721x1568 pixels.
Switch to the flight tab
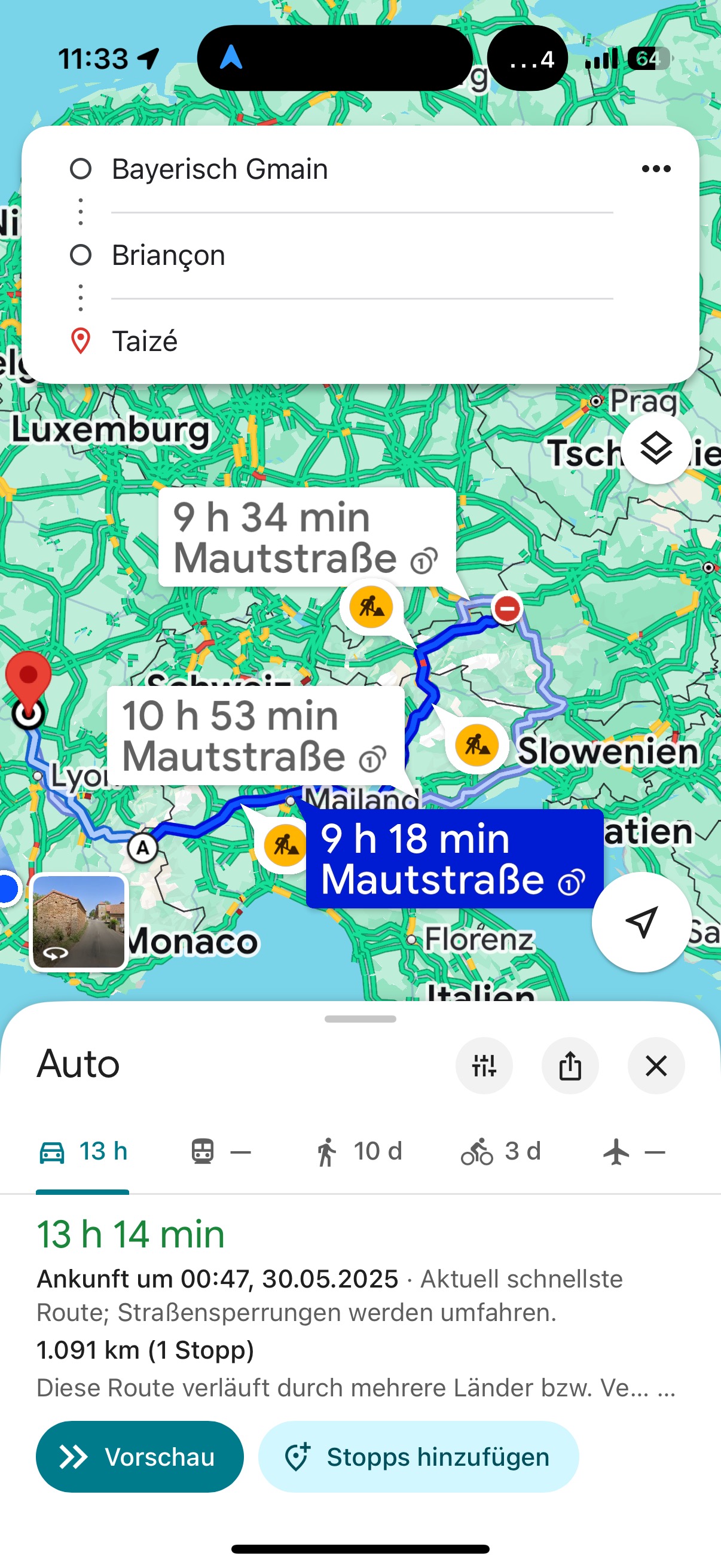point(633,1152)
